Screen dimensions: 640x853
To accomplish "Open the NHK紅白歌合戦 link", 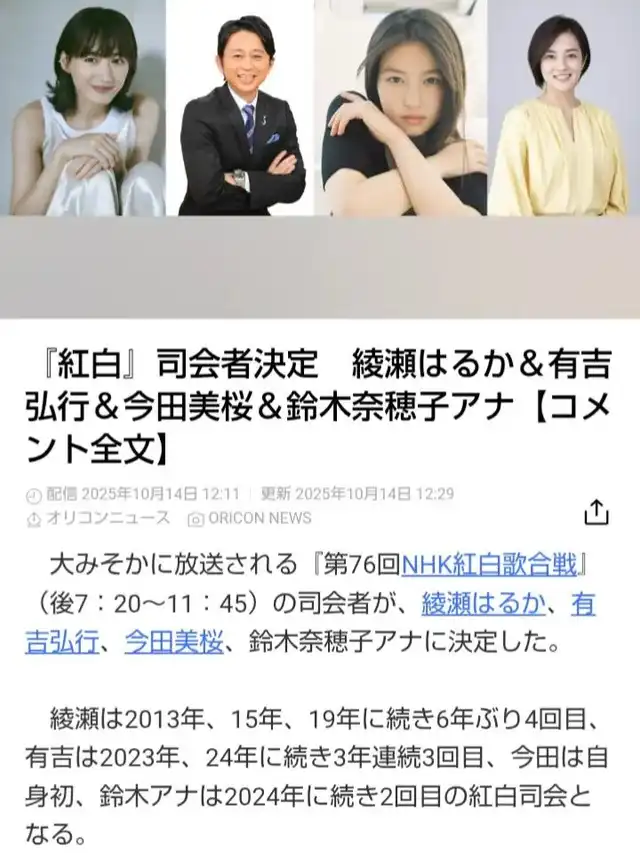I will [489, 565].
